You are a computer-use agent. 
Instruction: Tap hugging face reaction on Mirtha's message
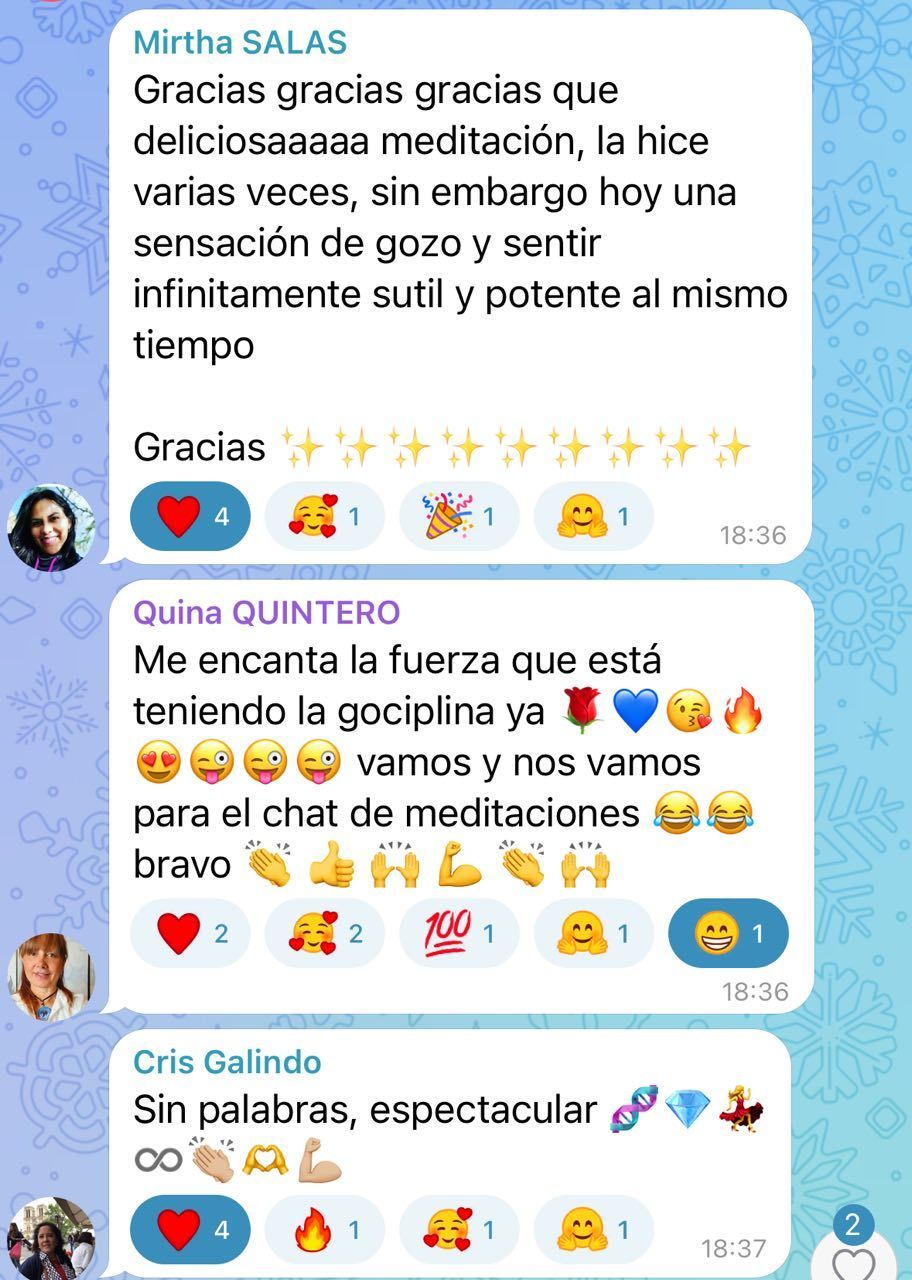click(x=593, y=517)
